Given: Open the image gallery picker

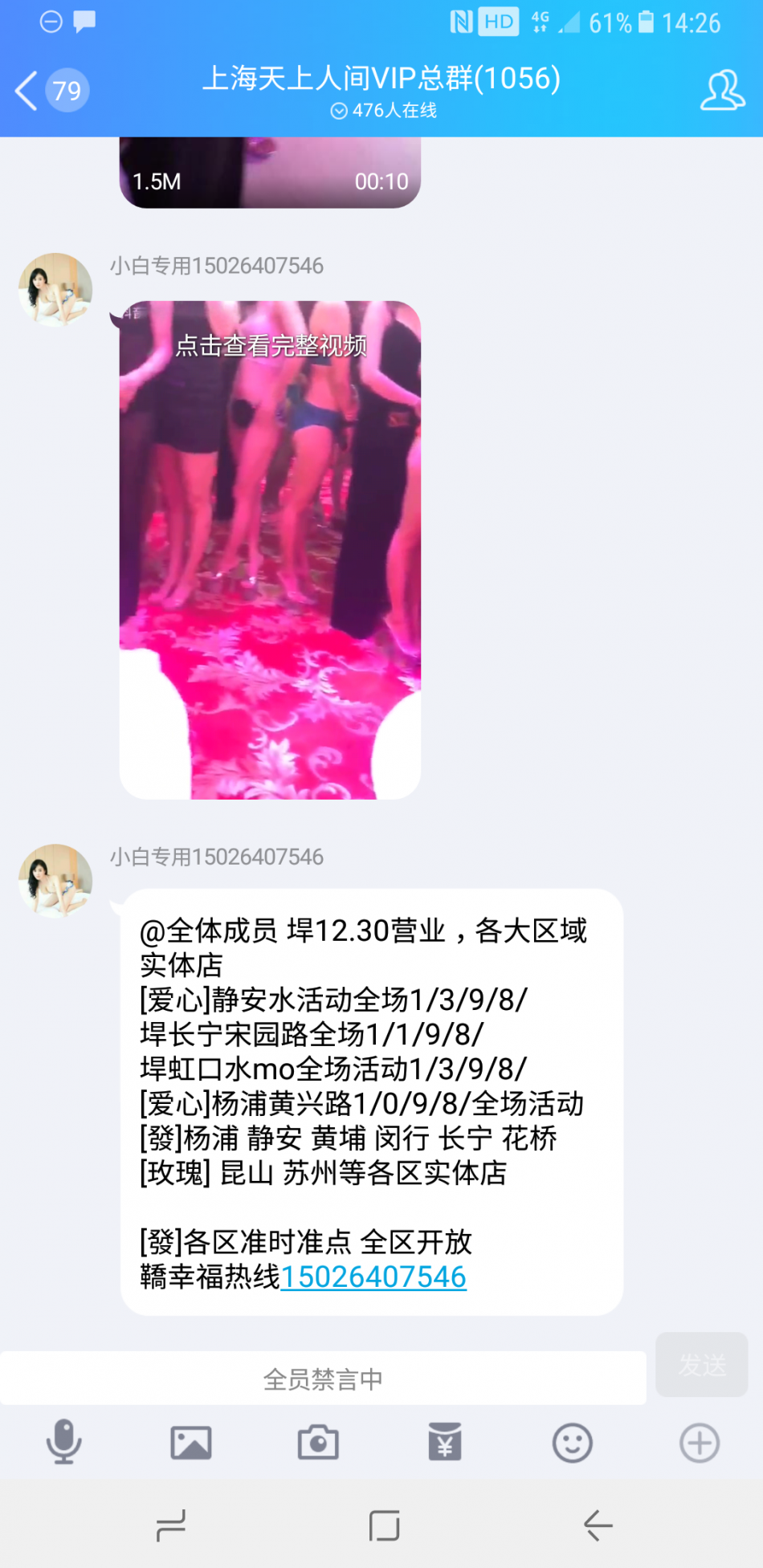Looking at the screenshot, I should pos(190,1443).
